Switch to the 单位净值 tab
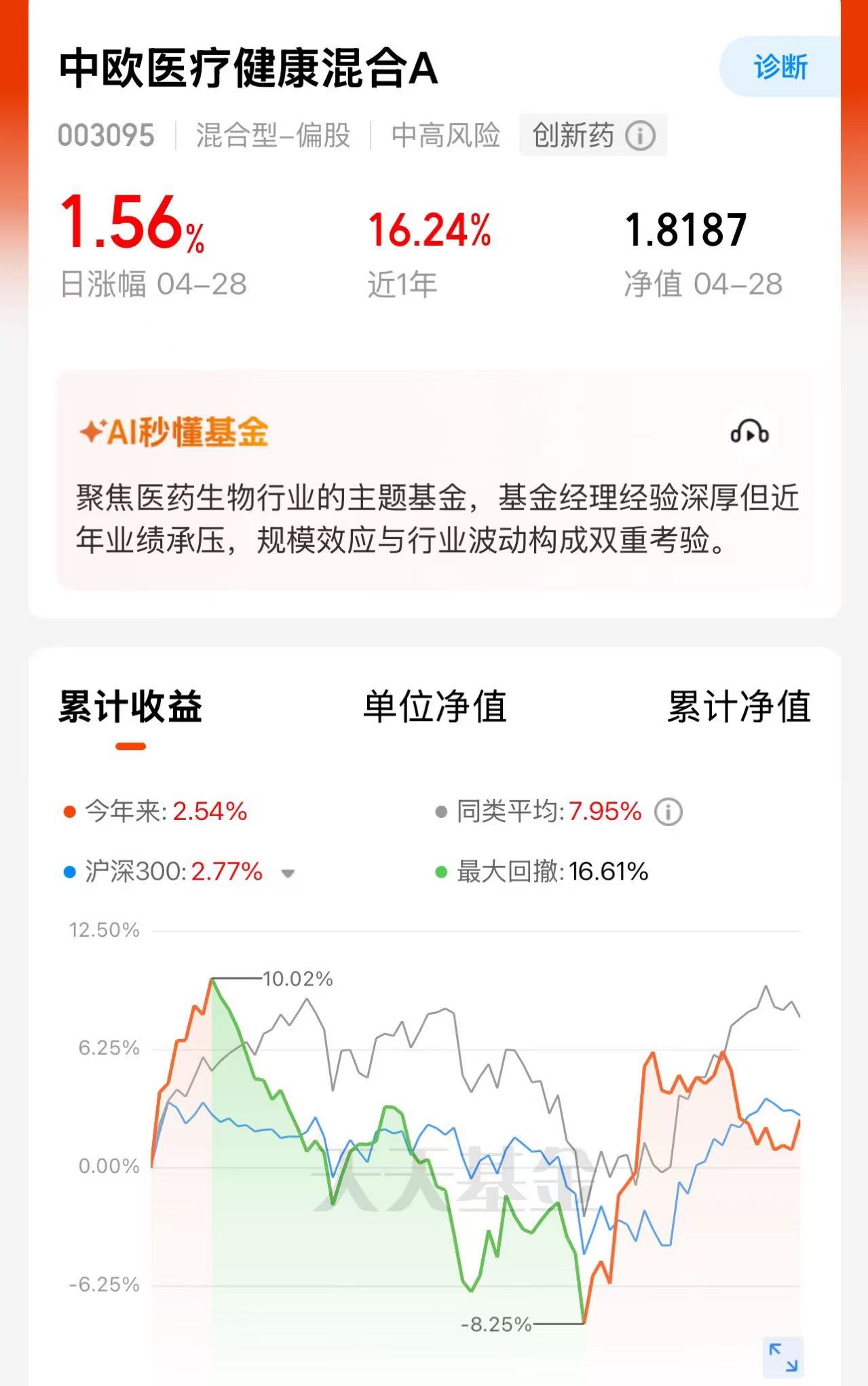 click(x=435, y=707)
